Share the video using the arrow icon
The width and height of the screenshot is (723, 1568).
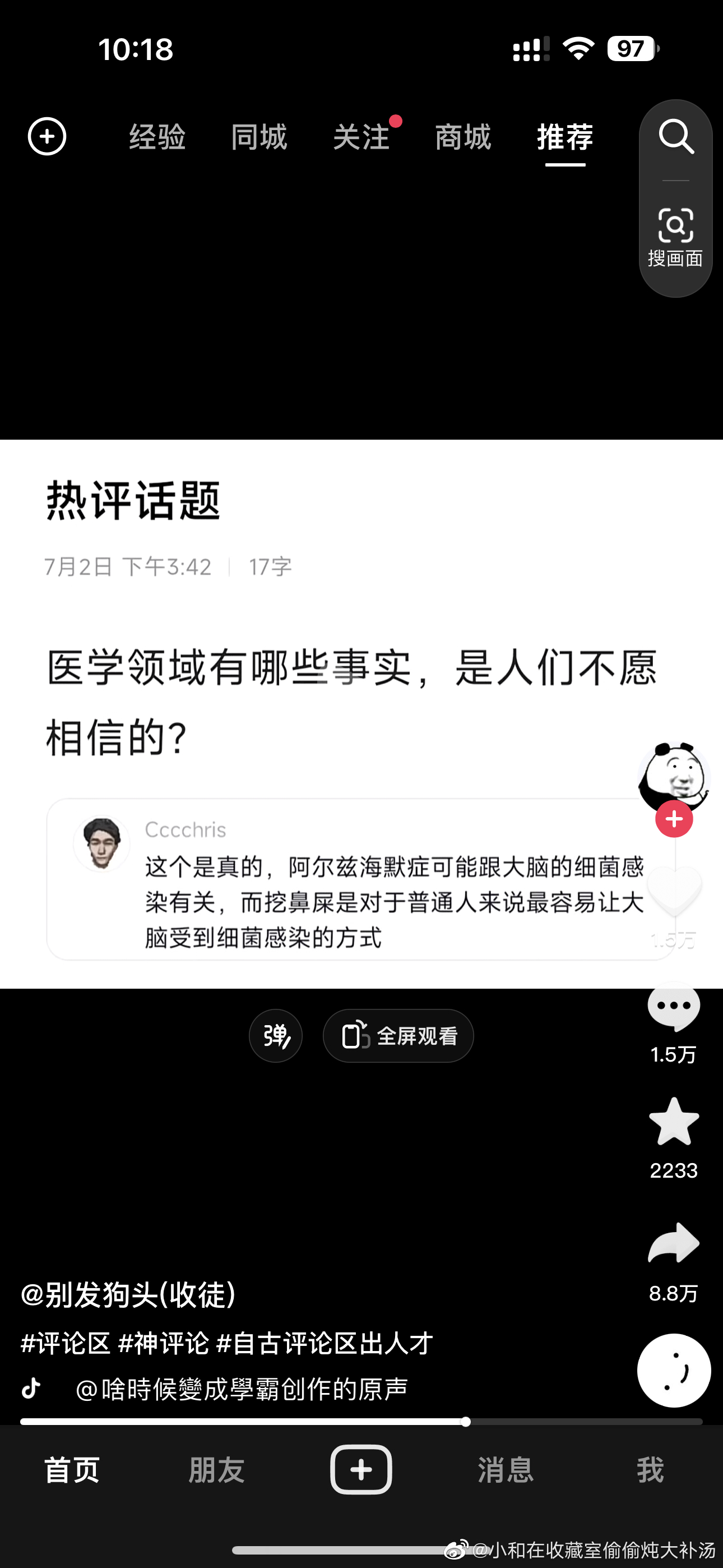coord(674,1243)
